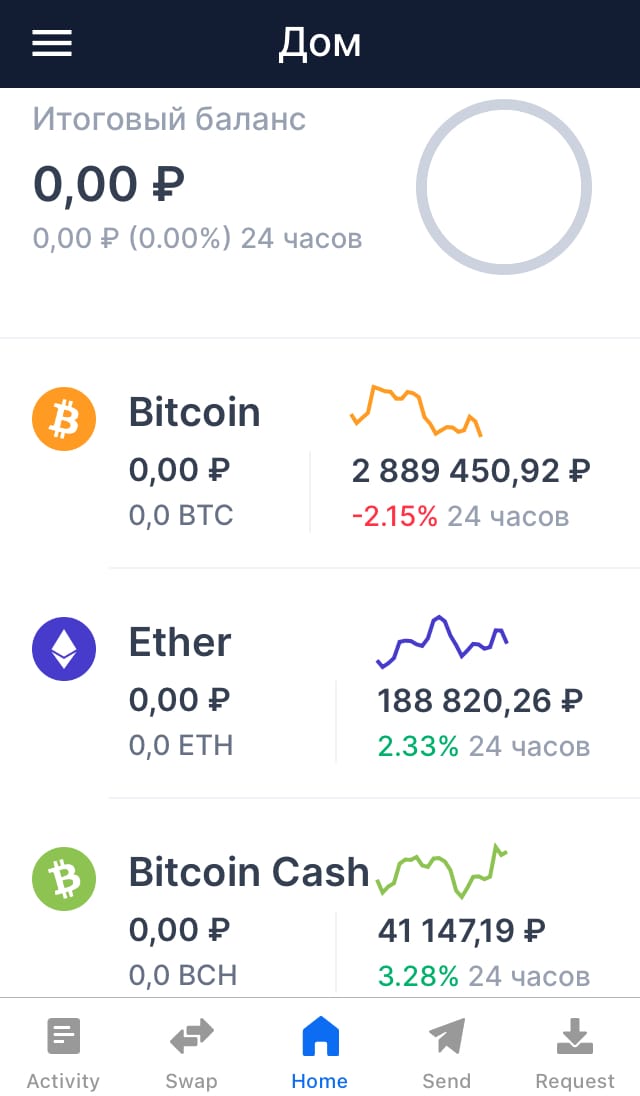Open the hamburger drawer menu

tap(52, 43)
